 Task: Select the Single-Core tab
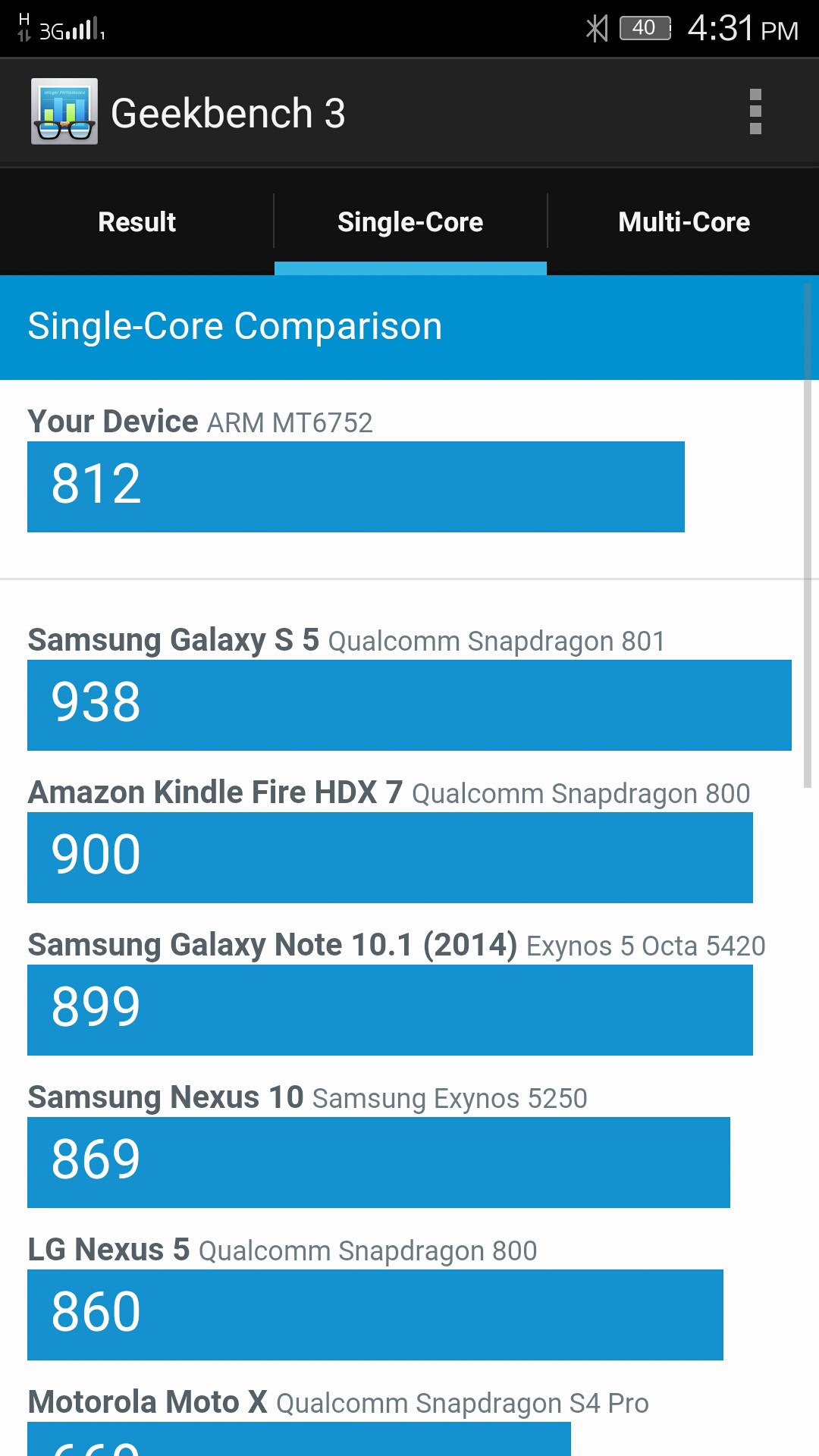[410, 222]
